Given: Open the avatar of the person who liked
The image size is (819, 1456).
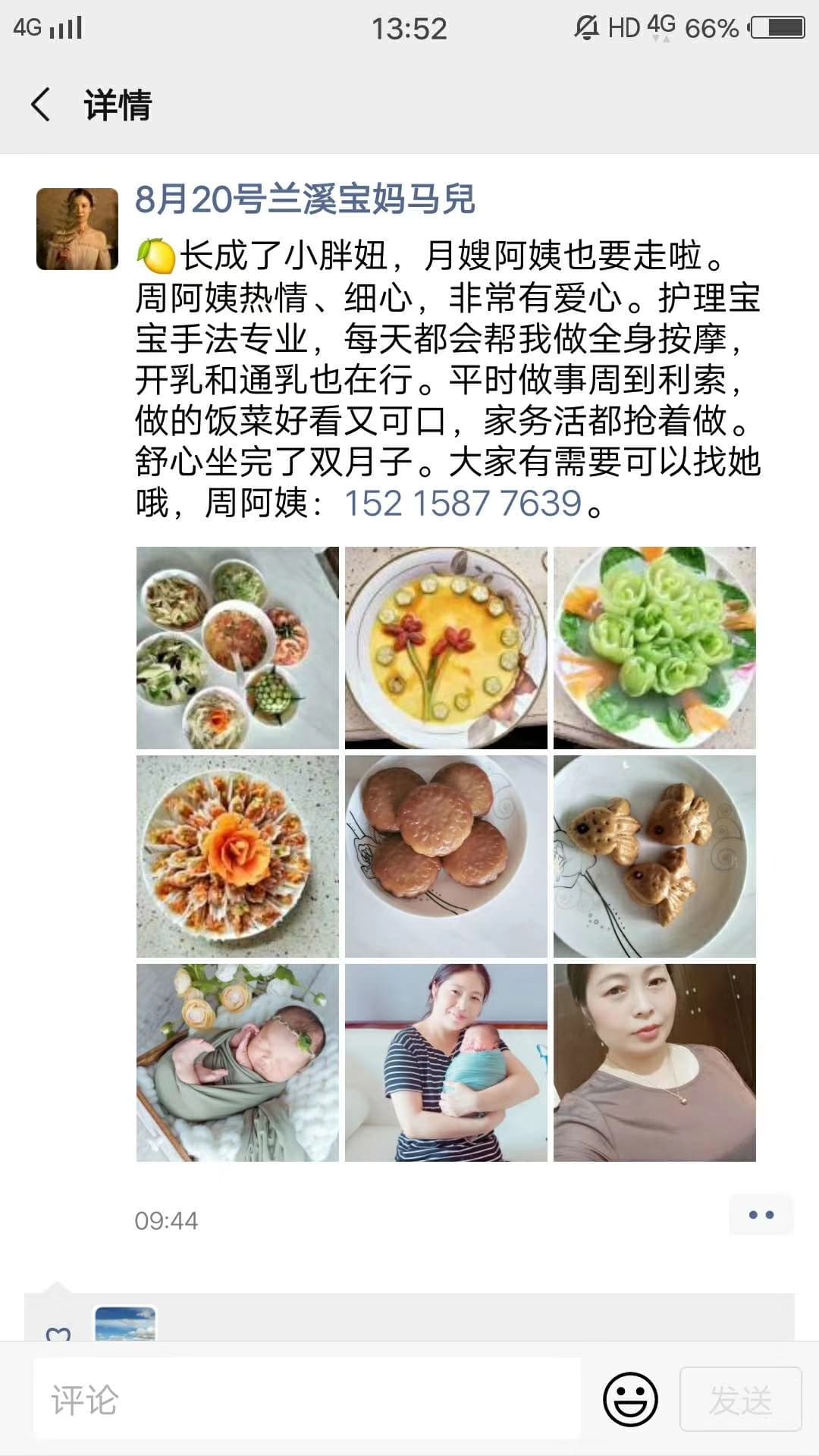Looking at the screenshot, I should pyautogui.click(x=125, y=1324).
